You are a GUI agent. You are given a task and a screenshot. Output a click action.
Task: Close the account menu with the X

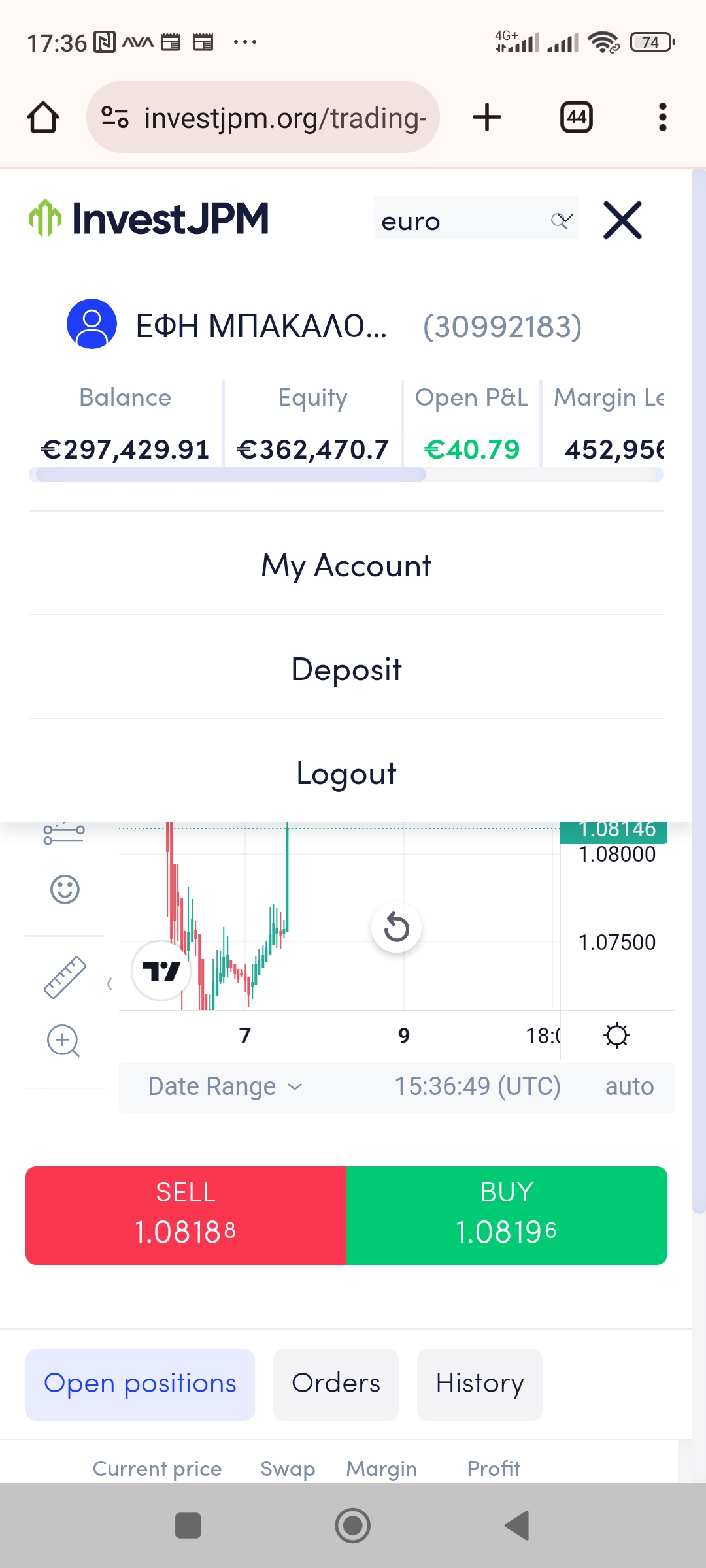(622, 220)
